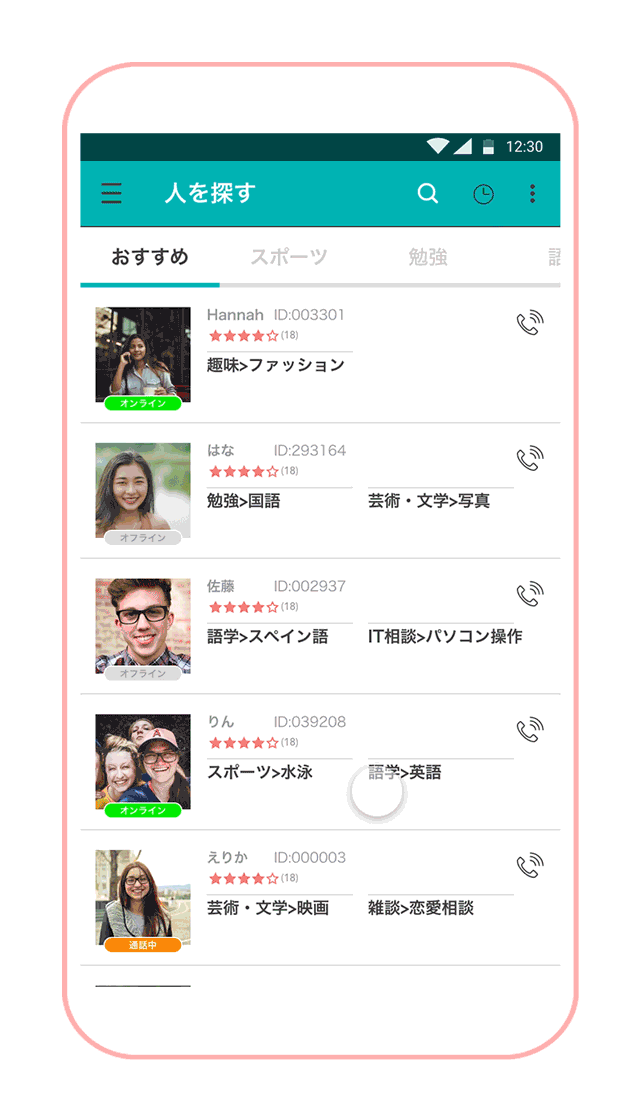Switch to the スポーツ tab
The image size is (640, 1120).
289,257
